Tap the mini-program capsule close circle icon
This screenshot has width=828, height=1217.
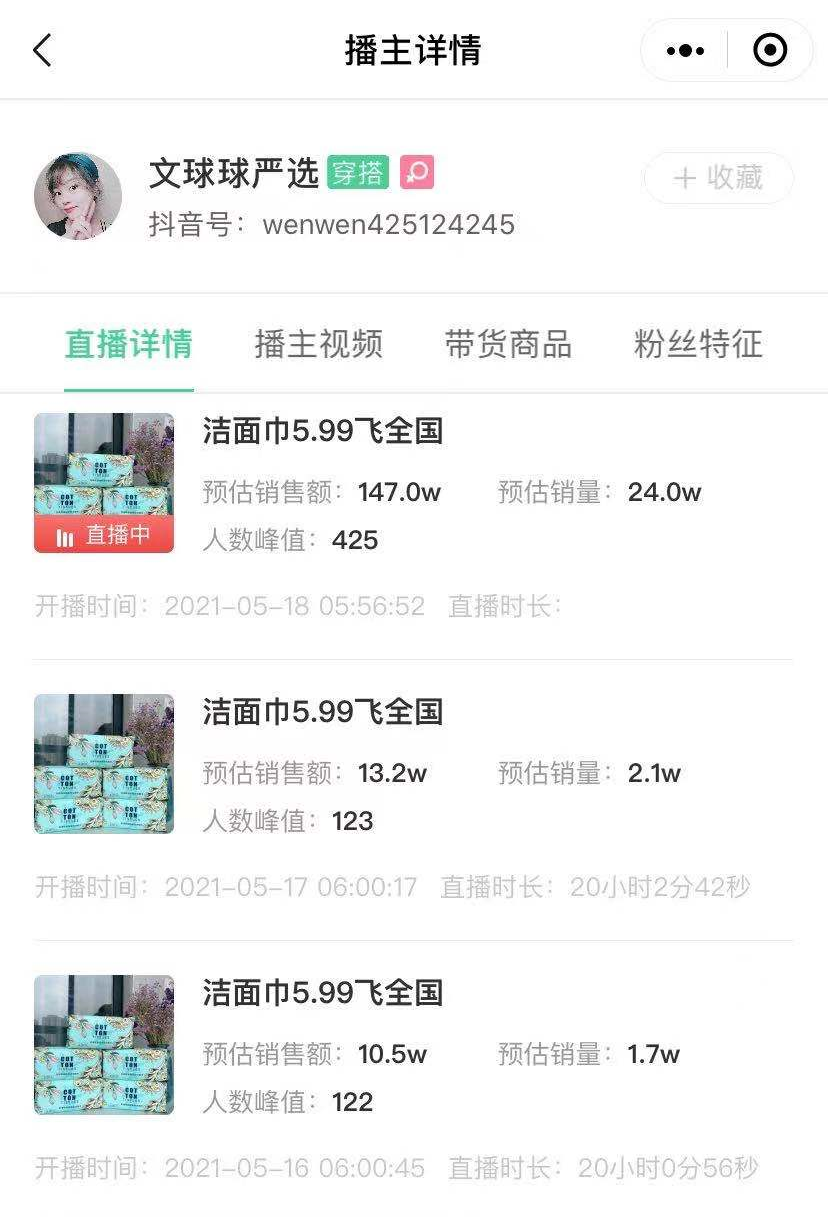770,49
